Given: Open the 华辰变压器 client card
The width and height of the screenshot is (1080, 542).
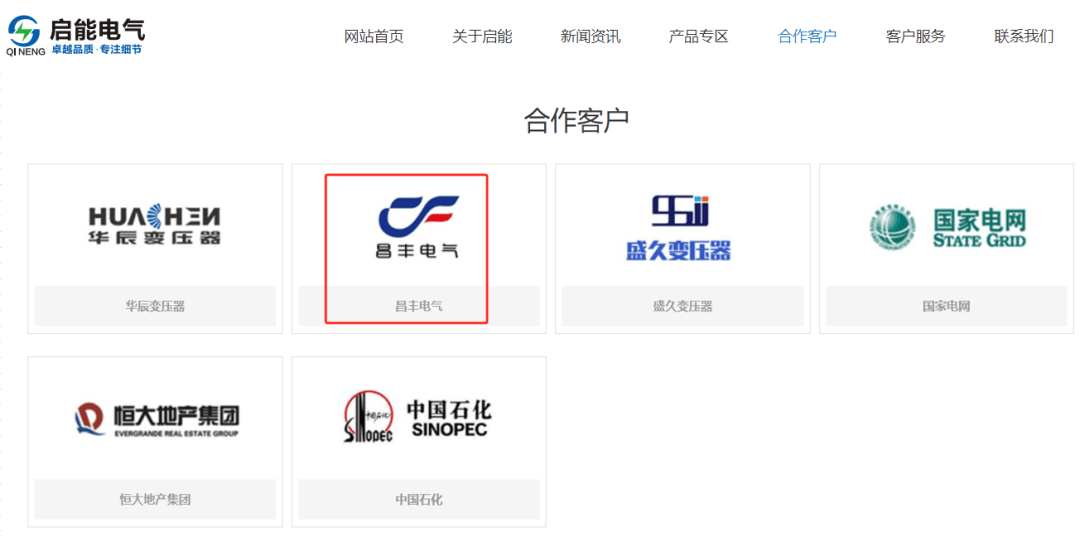Looking at the screenshot, I should click(155, 248).
